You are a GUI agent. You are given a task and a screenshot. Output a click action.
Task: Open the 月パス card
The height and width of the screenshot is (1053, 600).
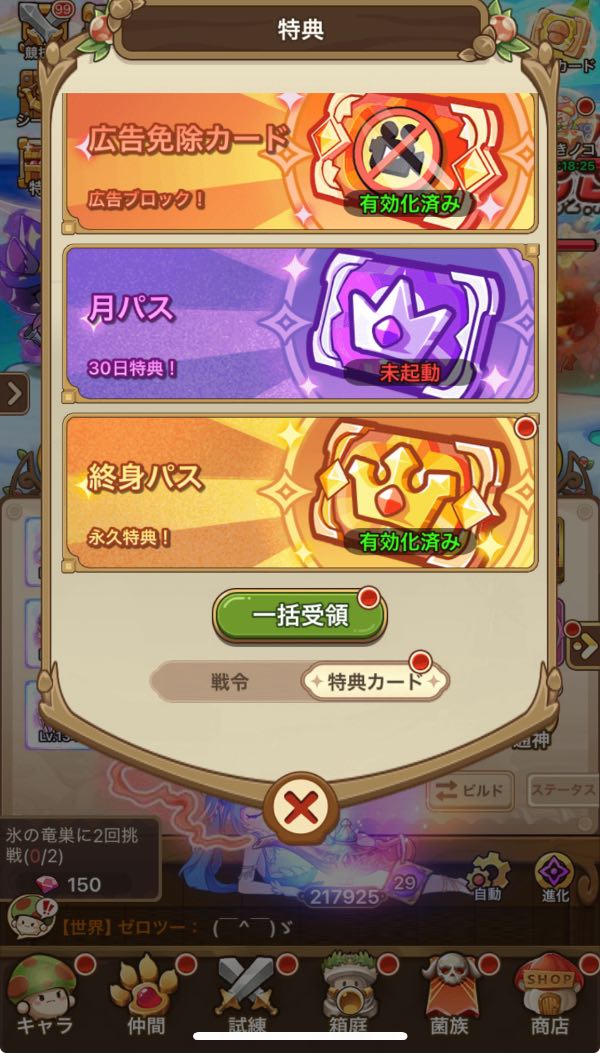(x=300, y=323)
